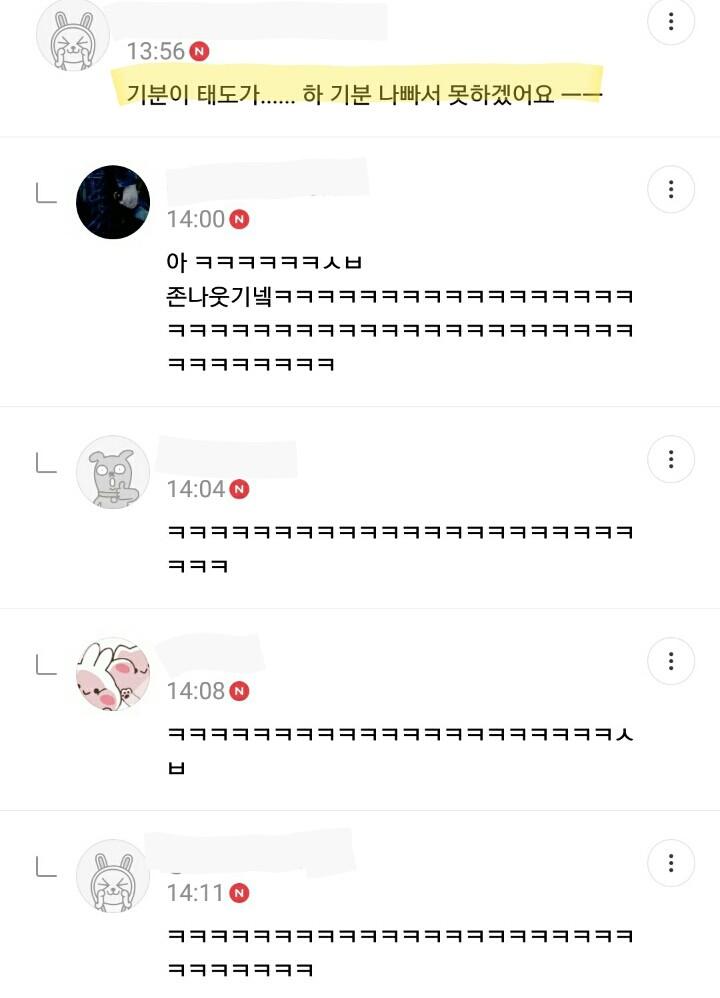Open the kebab menu on the 14:11 reply

[x=671, y=863]
